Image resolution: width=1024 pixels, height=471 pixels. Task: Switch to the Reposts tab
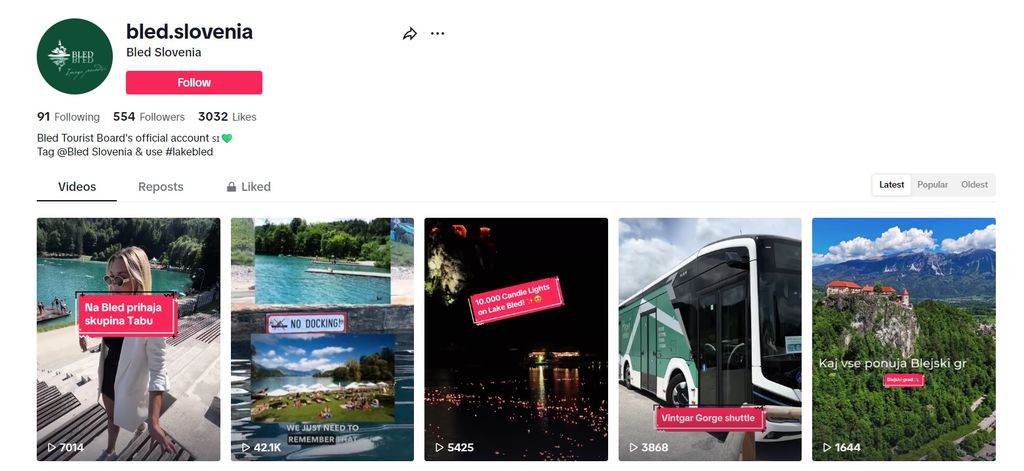click(161, 187)
